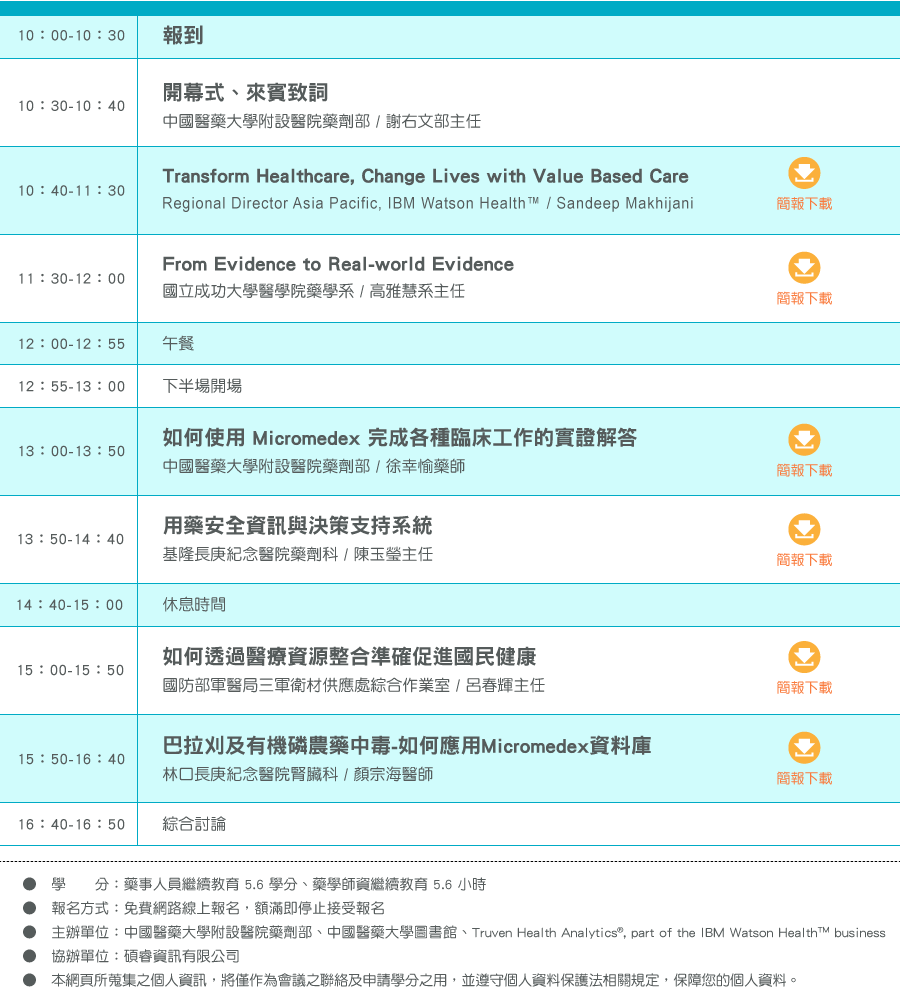Download 用藥安全資訊與決策支持系統 presentation

click(x=804, y=530)
